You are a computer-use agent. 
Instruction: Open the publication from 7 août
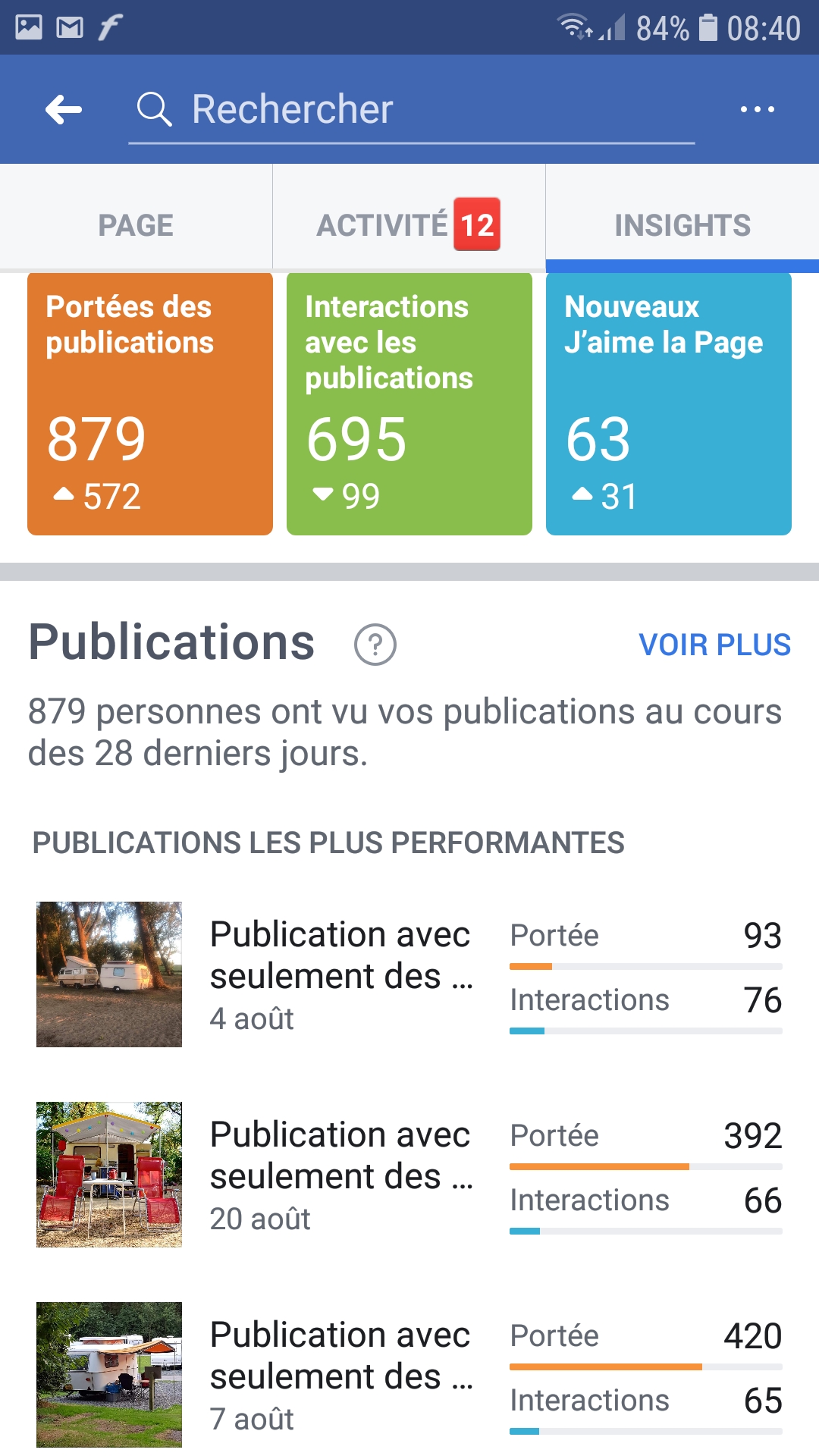409,1375
